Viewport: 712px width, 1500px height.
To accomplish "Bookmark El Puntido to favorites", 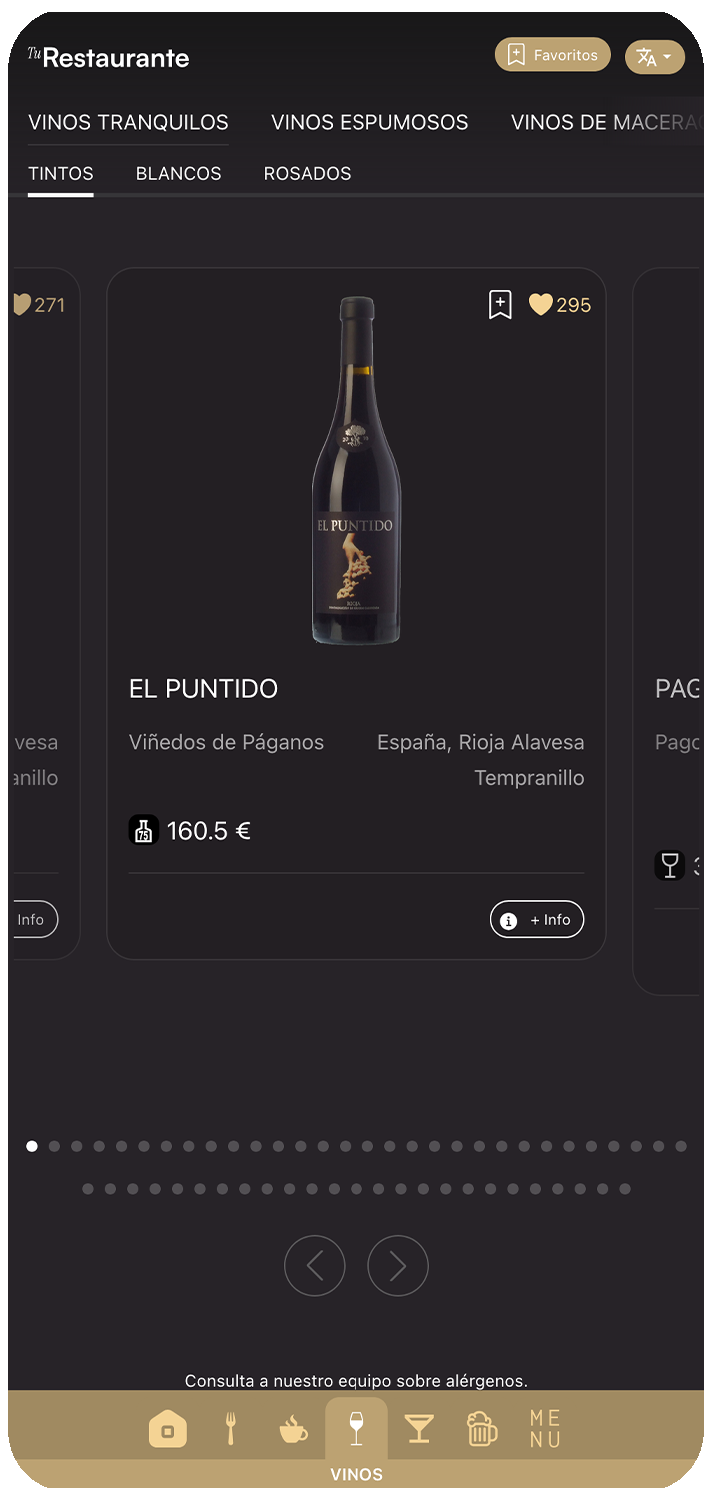I will pos(500,305).
